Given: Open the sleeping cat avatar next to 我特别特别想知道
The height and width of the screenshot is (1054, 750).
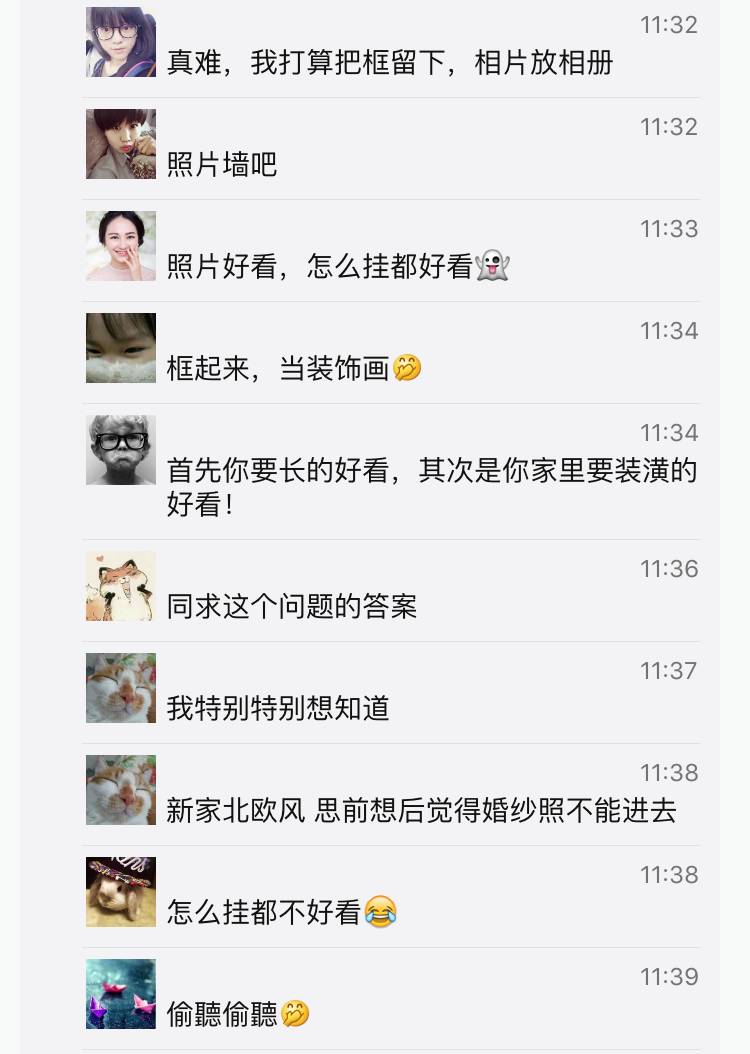Looking at the screenshot, I should [x=120, y=688].
